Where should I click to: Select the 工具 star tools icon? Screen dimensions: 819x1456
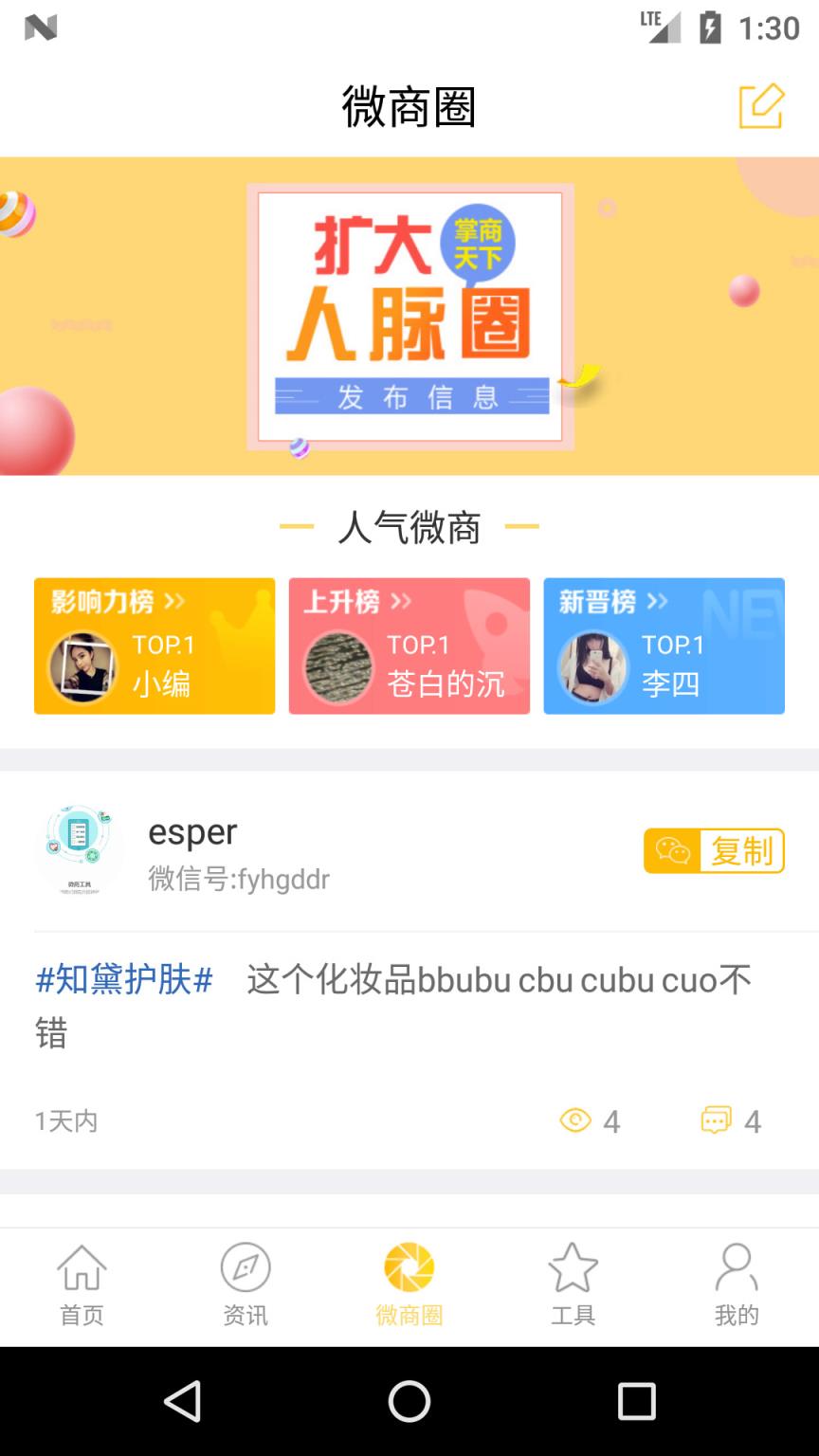[573, 1266]
